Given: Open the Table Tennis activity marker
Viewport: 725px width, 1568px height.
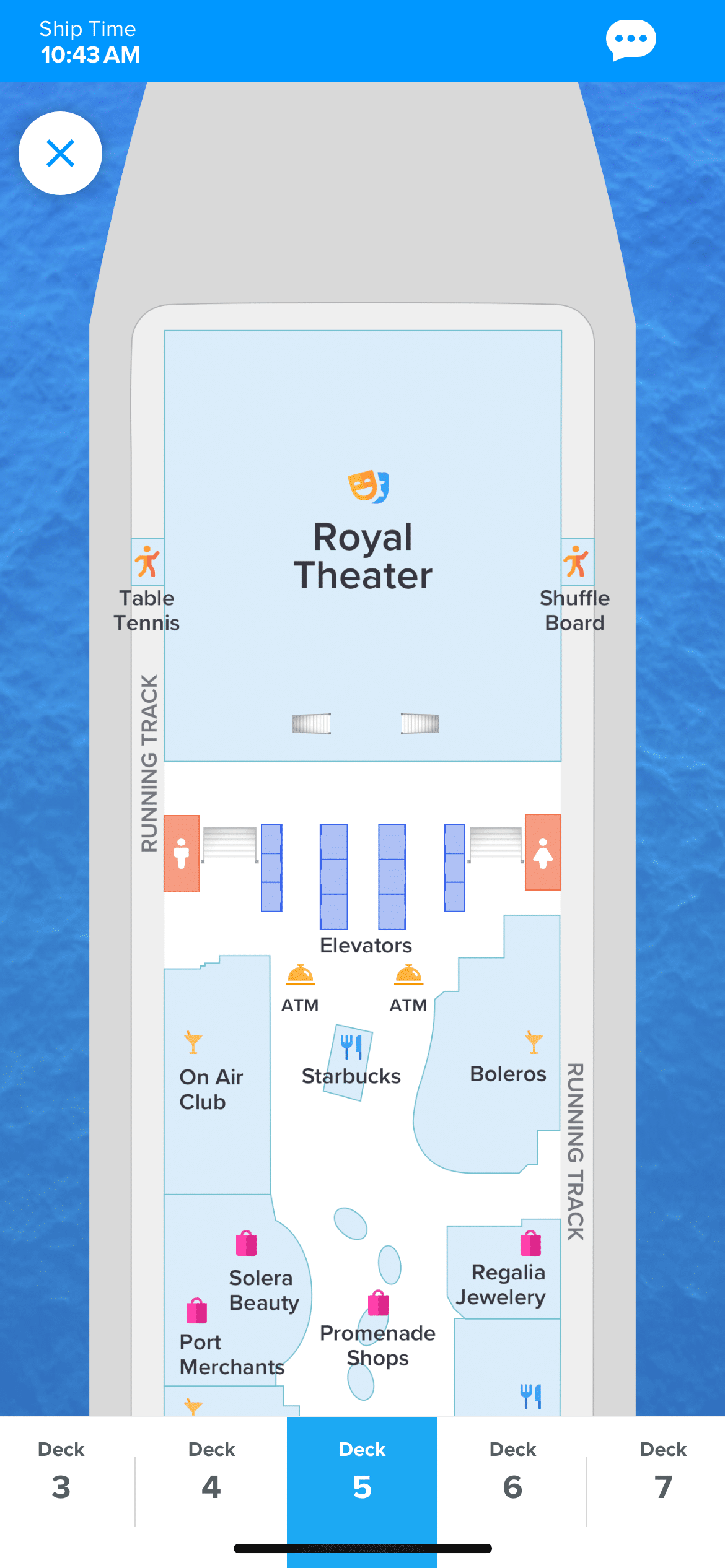Looking at the screenshot, I should [147, 588].
